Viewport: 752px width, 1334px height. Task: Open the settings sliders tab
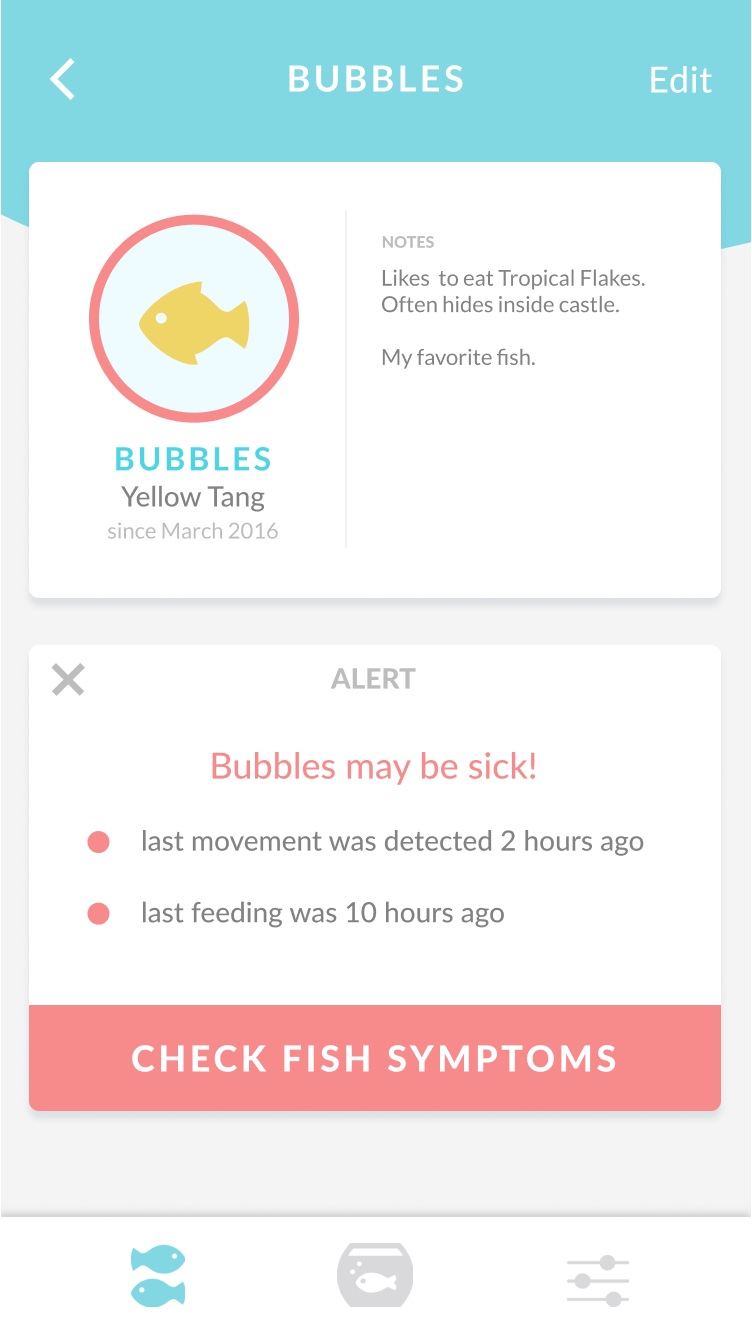pos(598,1280)
